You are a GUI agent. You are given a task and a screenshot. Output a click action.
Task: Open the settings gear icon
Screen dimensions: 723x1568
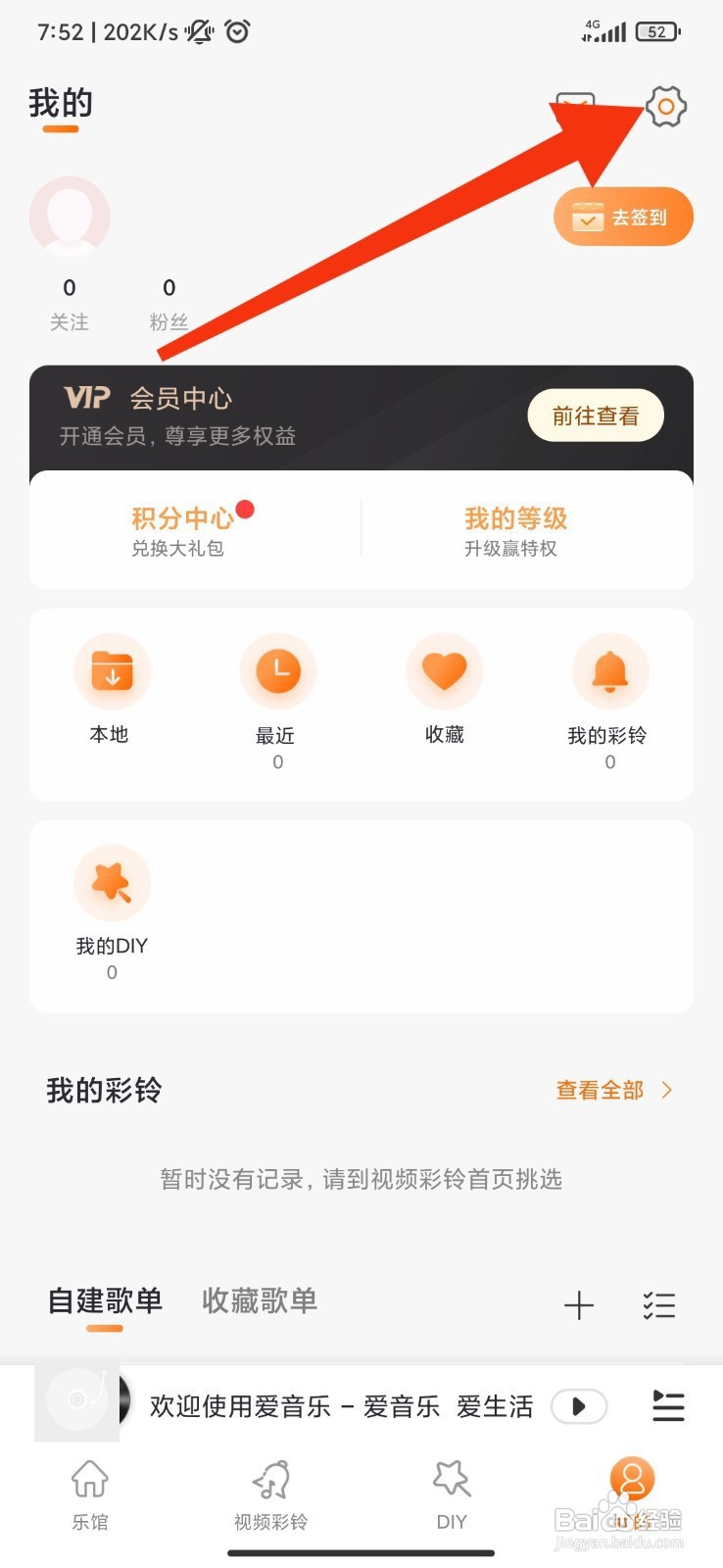(665, 106)
